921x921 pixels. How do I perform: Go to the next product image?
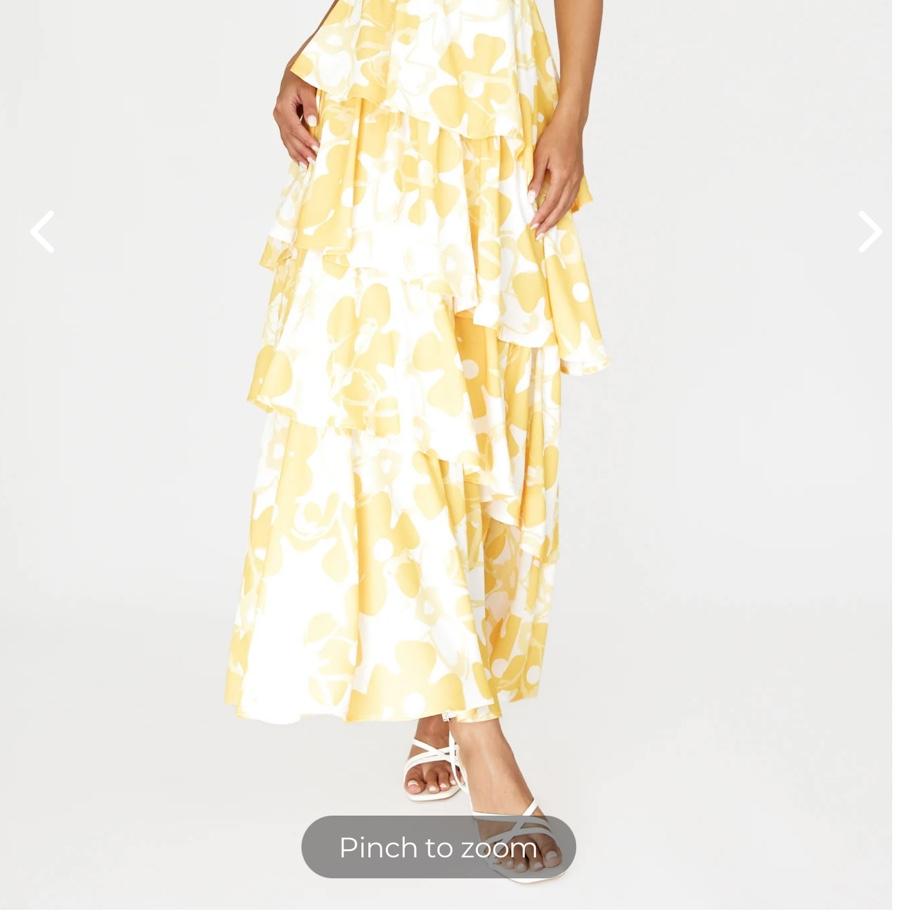[x=869, y=232]
